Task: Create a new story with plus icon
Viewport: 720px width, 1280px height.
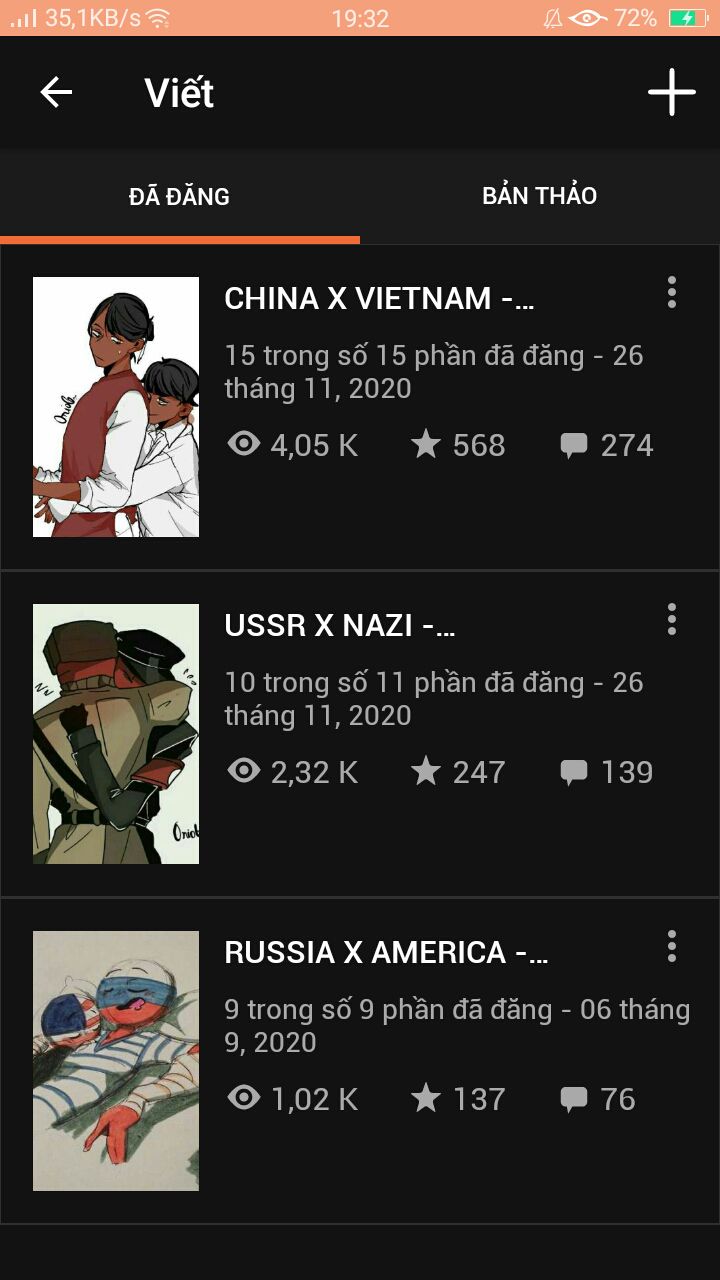Action: tap(672, 93)
